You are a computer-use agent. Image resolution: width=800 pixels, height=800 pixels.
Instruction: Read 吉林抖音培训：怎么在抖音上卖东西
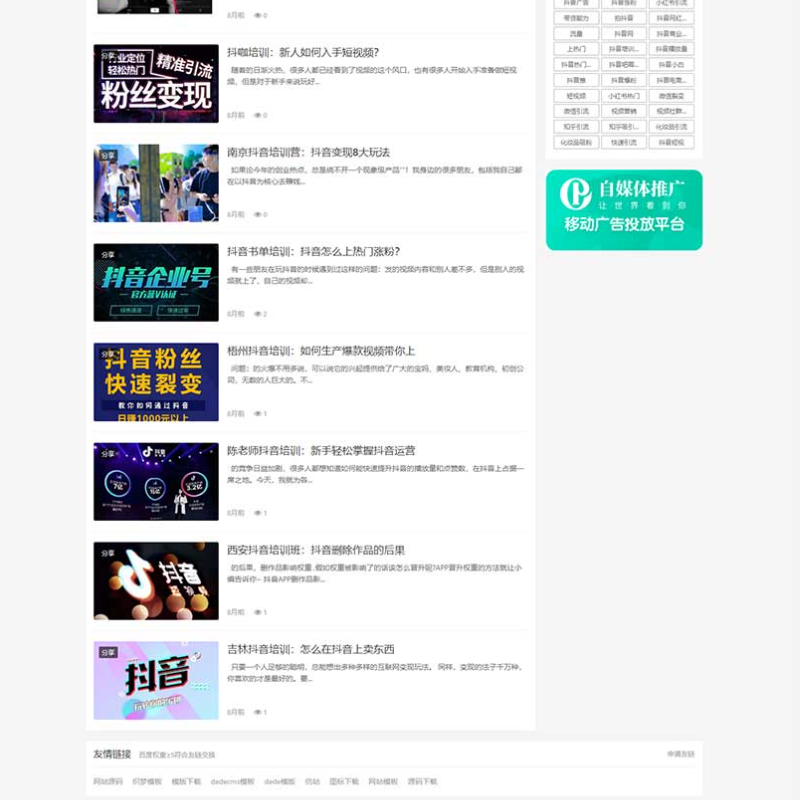coord(310,649)
